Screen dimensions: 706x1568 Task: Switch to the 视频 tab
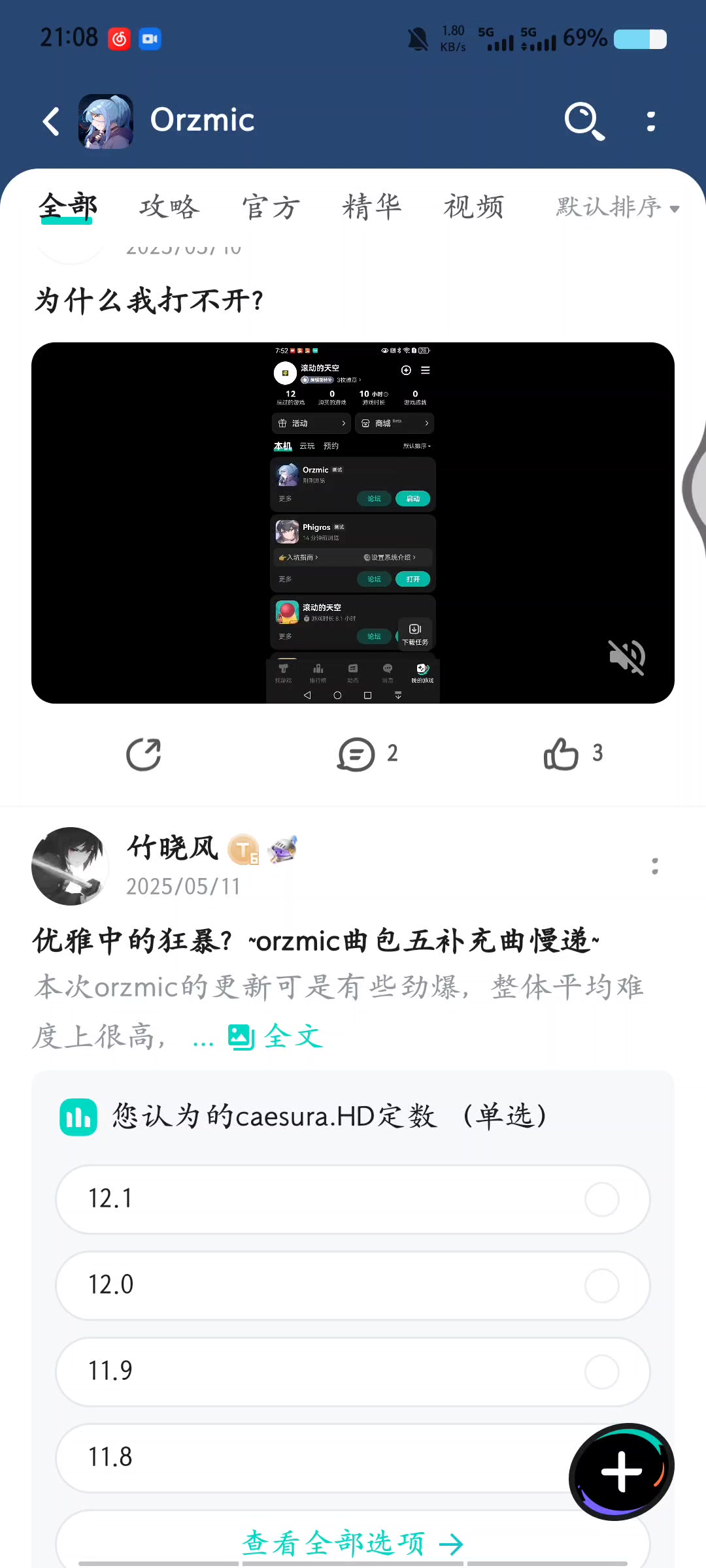474,207
